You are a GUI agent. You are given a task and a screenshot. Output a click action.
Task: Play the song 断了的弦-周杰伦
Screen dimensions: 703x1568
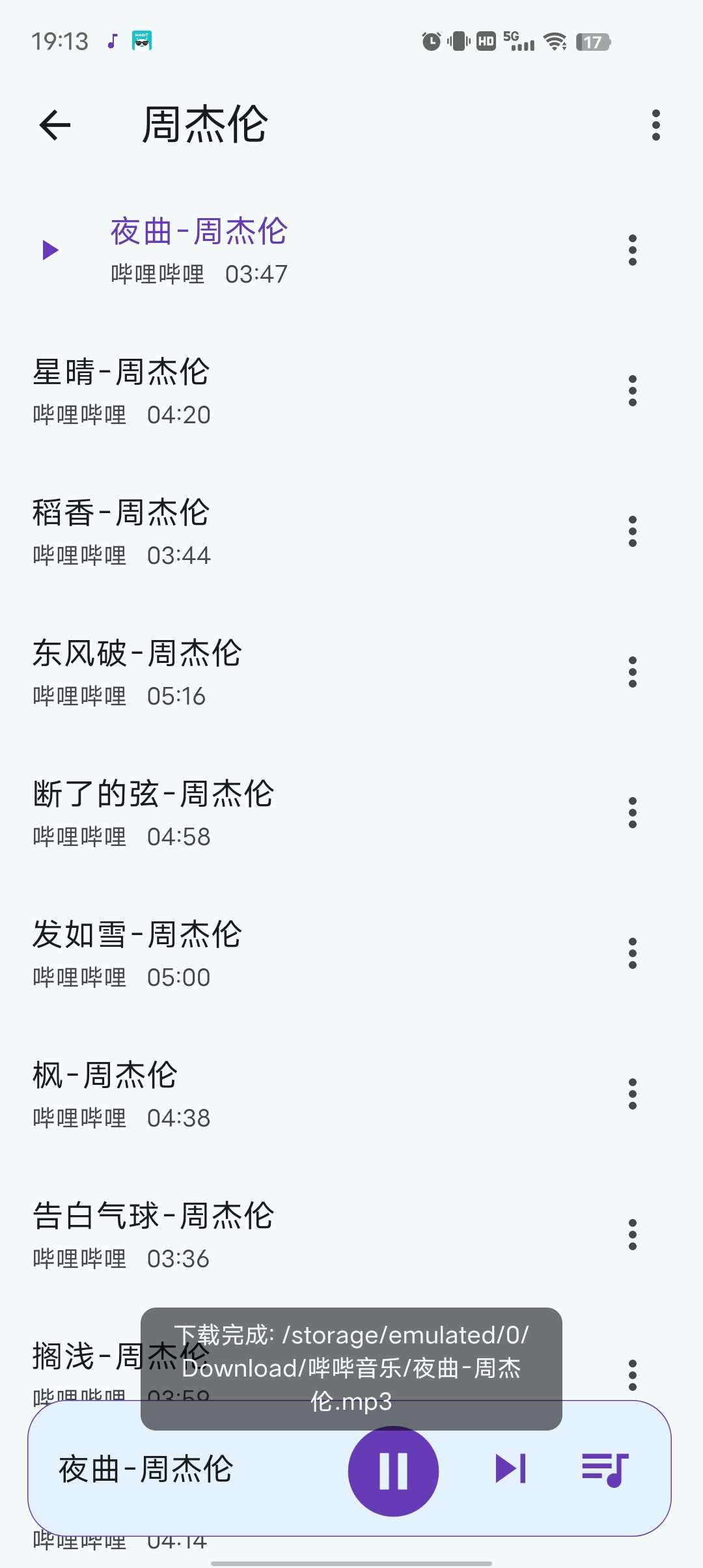(x=351, y=813)
